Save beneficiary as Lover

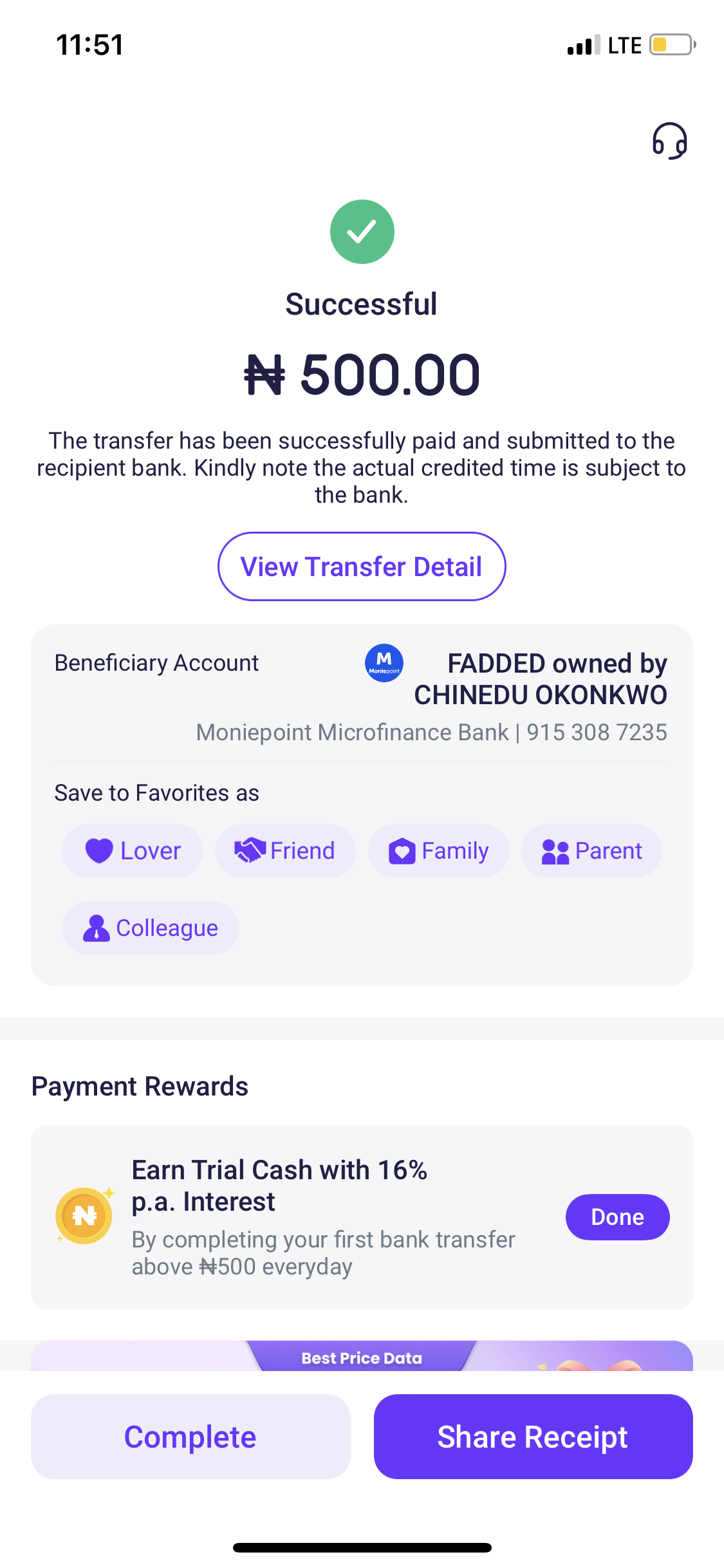pyautogui.click(x=133, y=851)
